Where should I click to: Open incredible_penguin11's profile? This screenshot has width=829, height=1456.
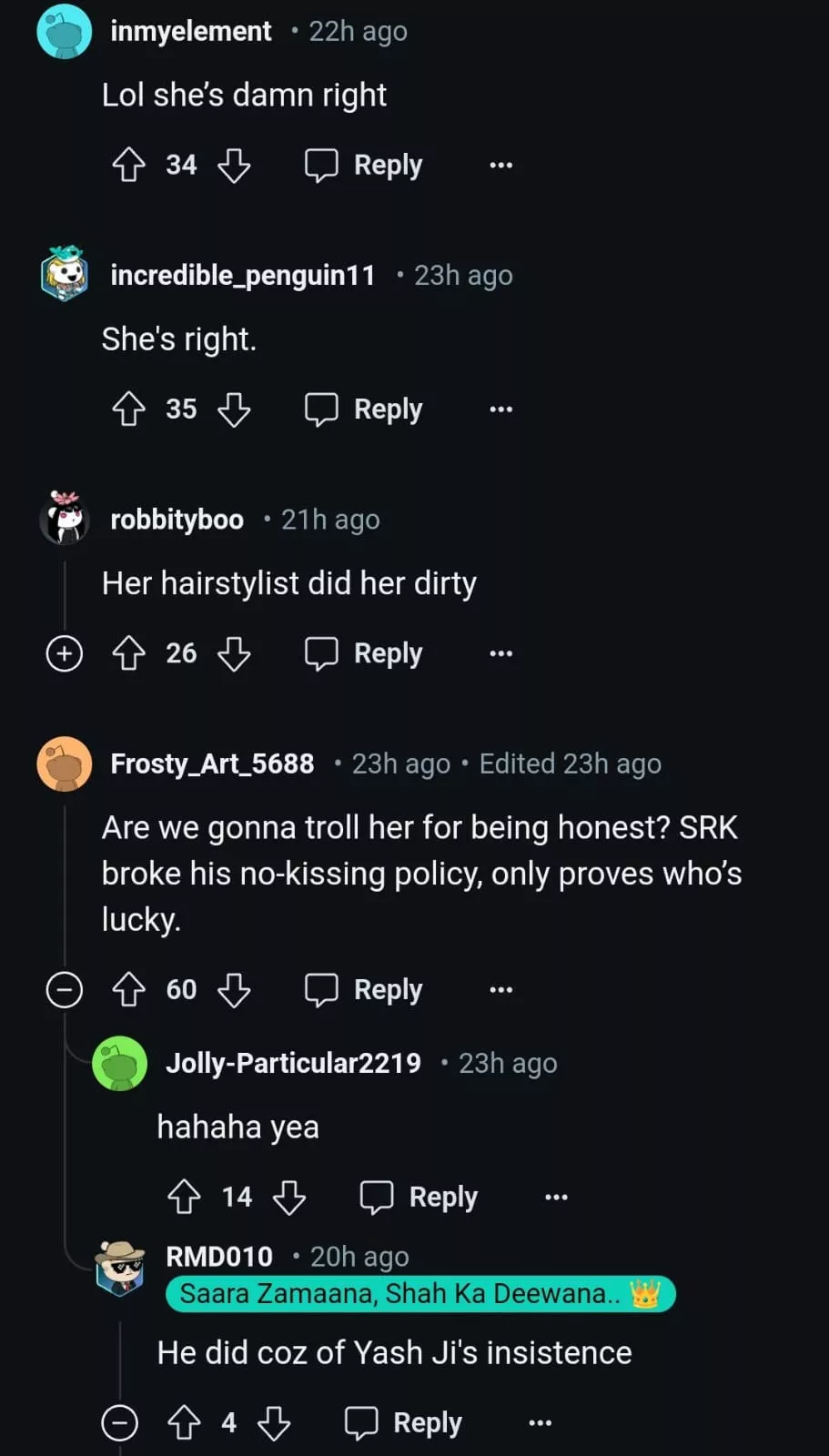pyautogui.click(x=242, y=275)
